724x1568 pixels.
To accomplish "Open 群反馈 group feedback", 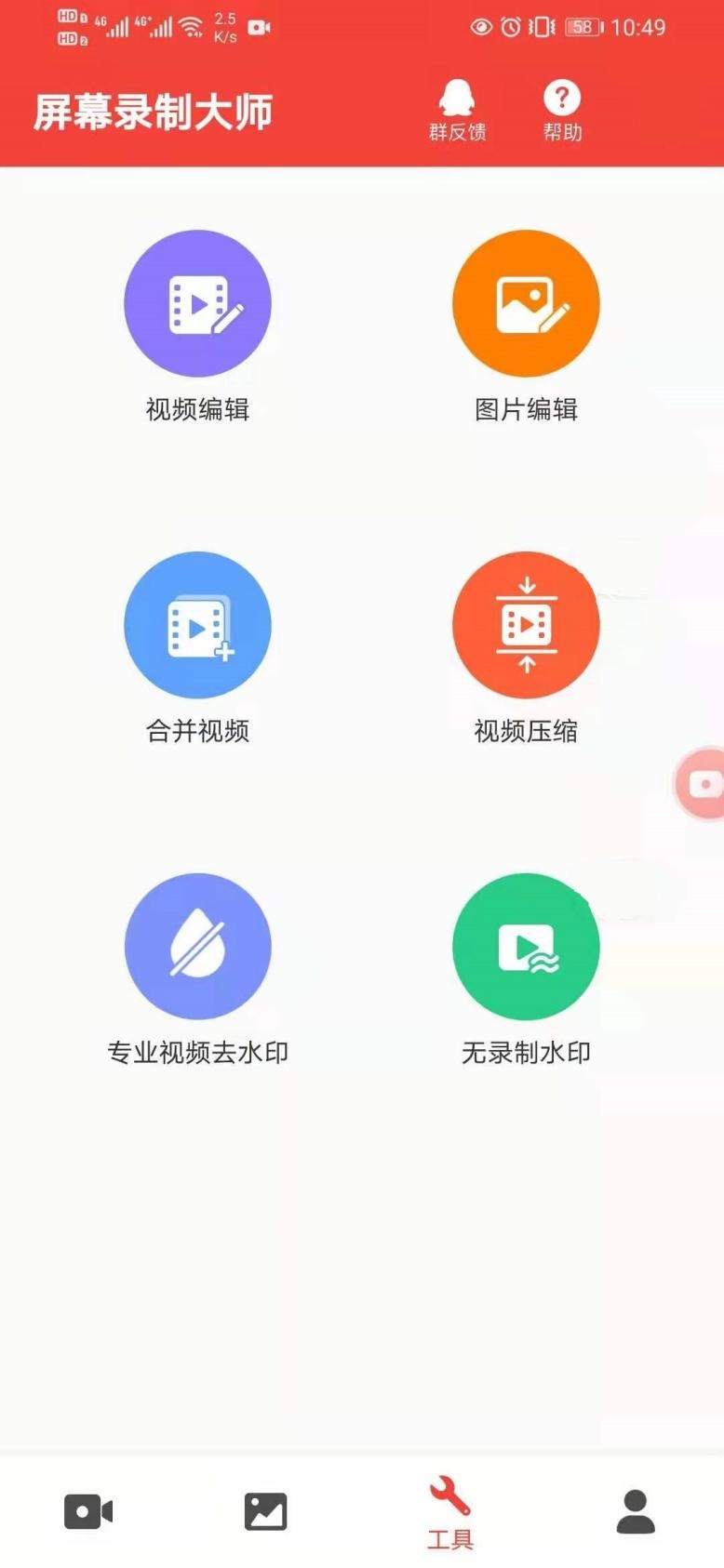I will [x=457, y=110].
